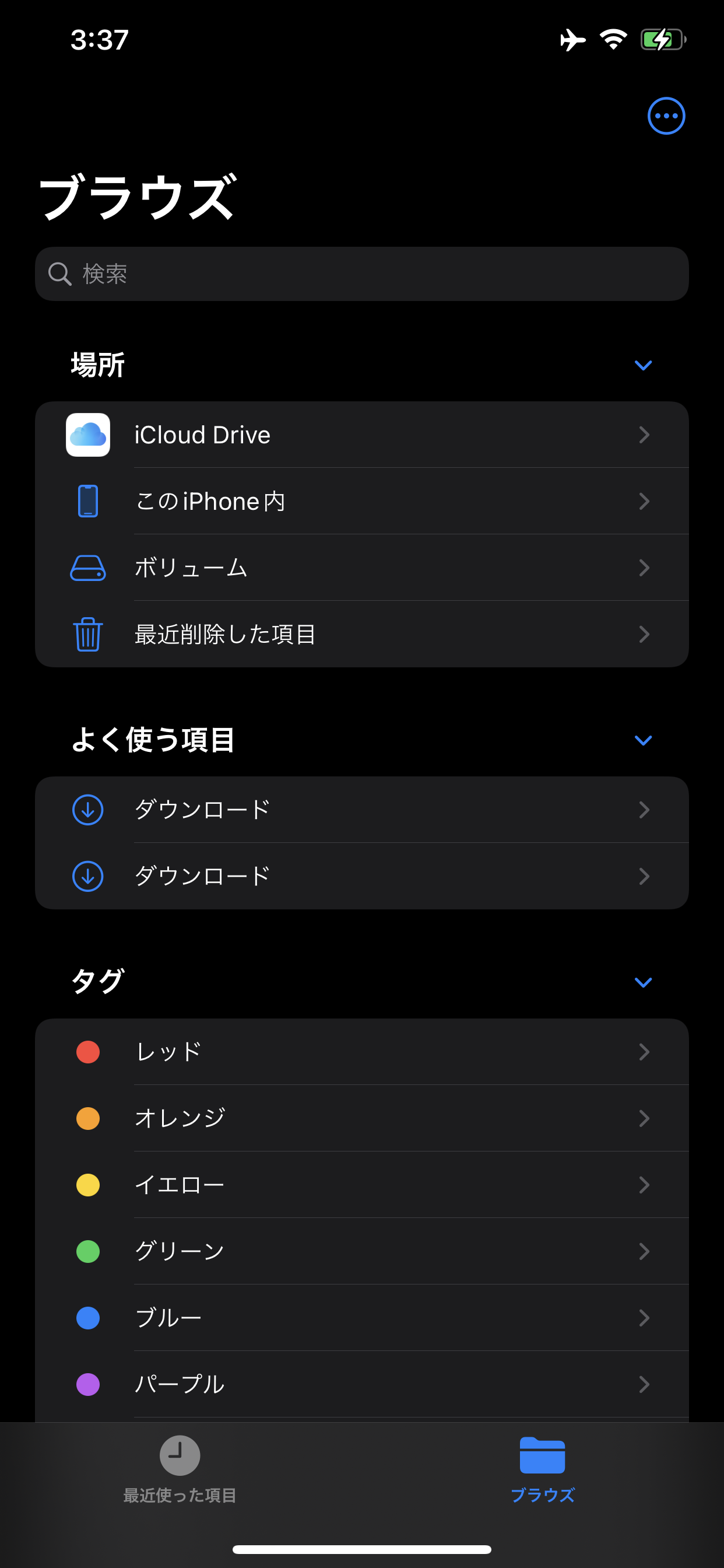This screenshot has width=724, height=1568.
Task: Select the グリーン tag
Action: [361, 1251]
